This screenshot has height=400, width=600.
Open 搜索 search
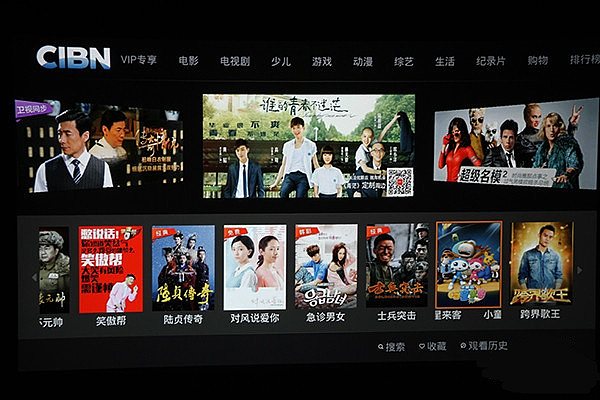click(x=390, y=347)
